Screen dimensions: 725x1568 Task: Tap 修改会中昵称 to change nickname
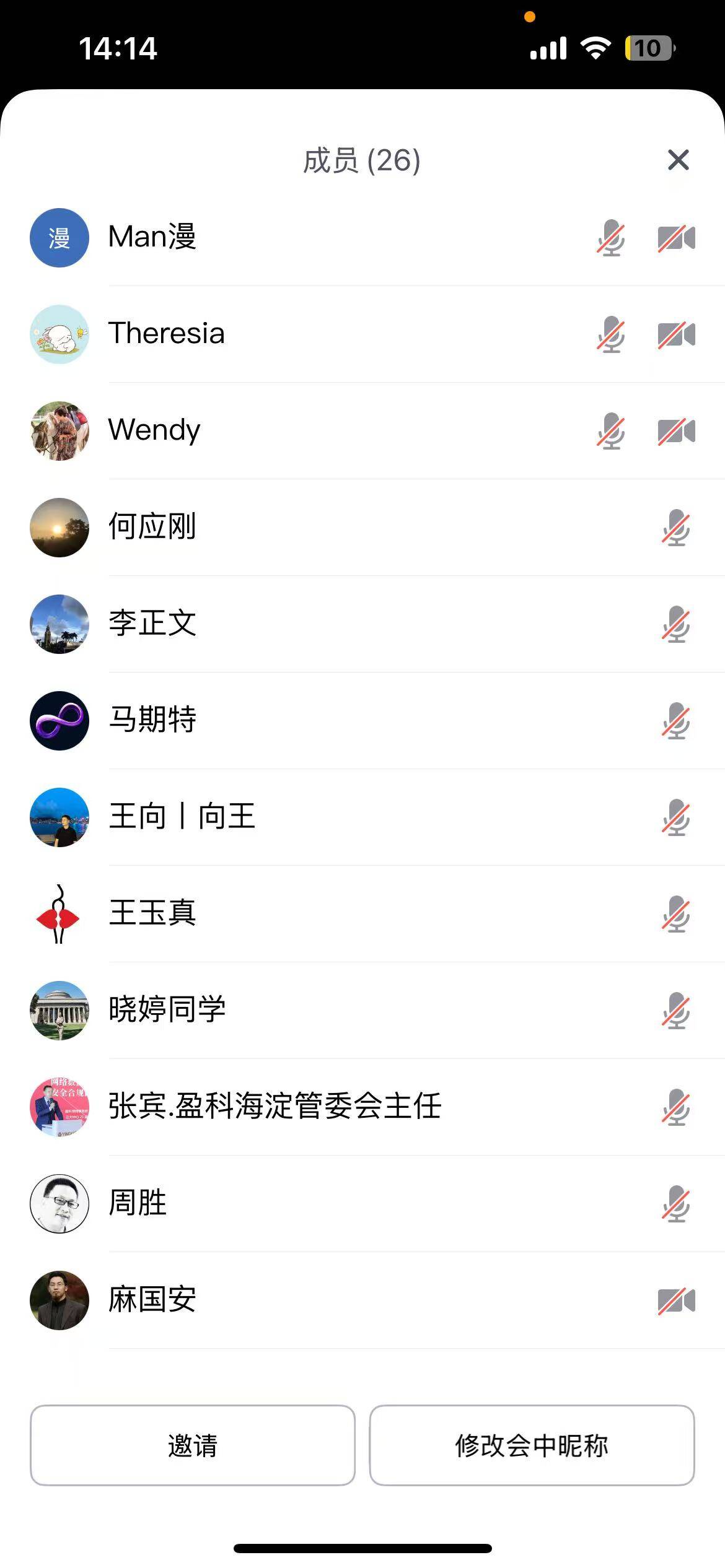(x=532, y=1445)
